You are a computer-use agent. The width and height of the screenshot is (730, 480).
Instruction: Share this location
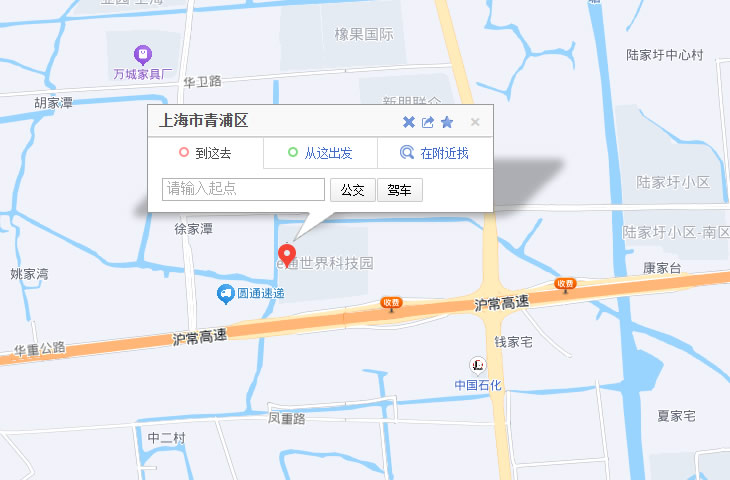click(428, 122)
